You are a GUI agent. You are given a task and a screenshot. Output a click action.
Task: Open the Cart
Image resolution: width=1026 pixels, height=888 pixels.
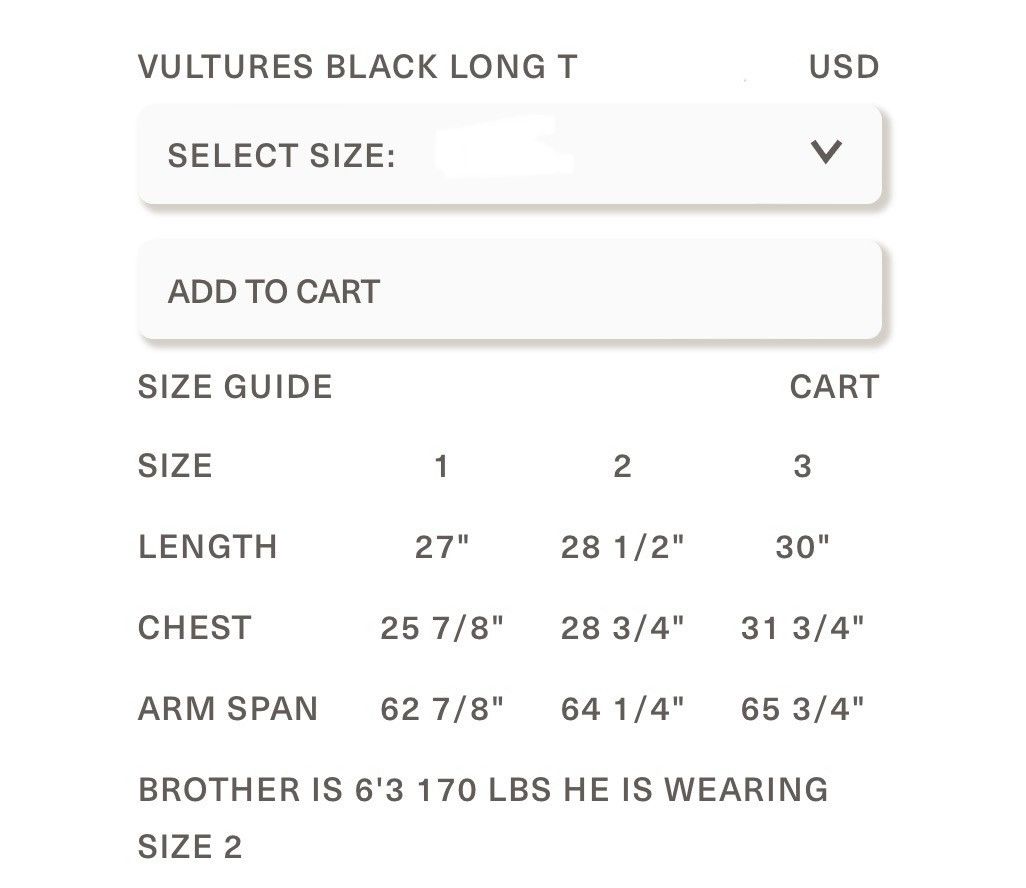point(833,387)
